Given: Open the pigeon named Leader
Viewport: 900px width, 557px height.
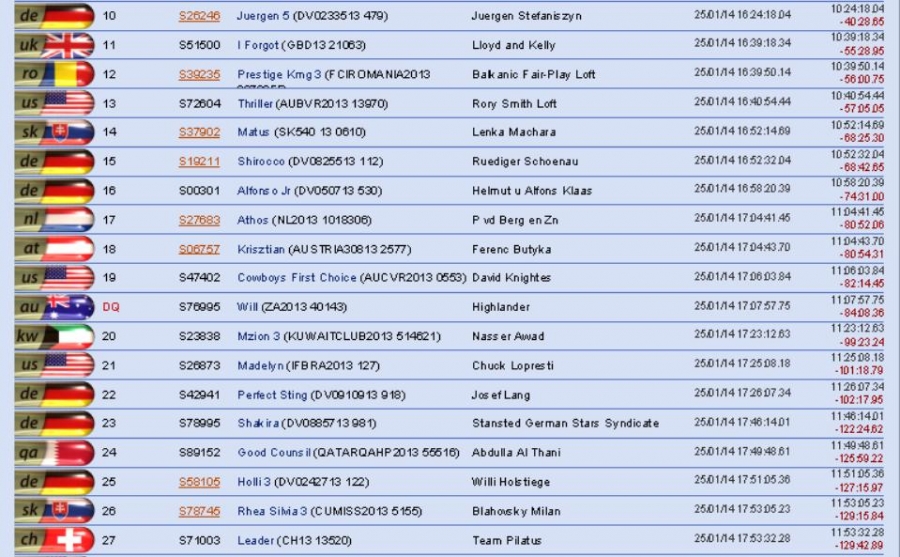Looking at the screenshot, I should coord(255,541).
